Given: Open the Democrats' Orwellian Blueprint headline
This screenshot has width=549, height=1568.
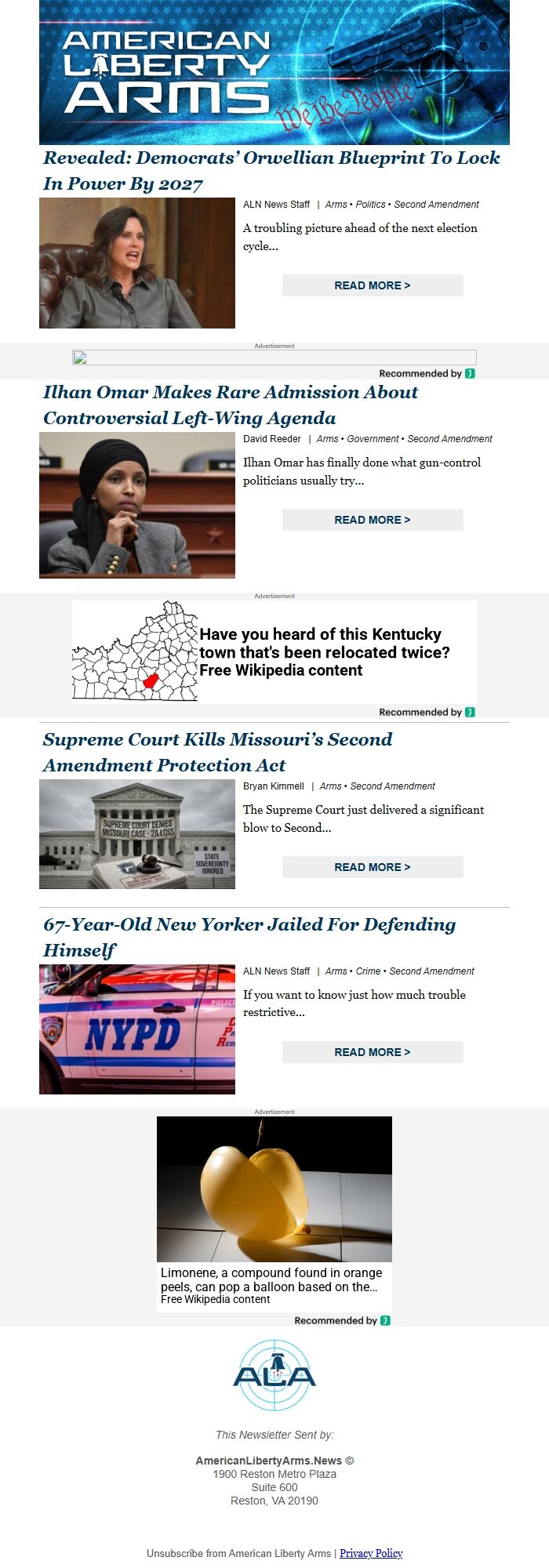Looking at the screenshot, I should (271, 170).
